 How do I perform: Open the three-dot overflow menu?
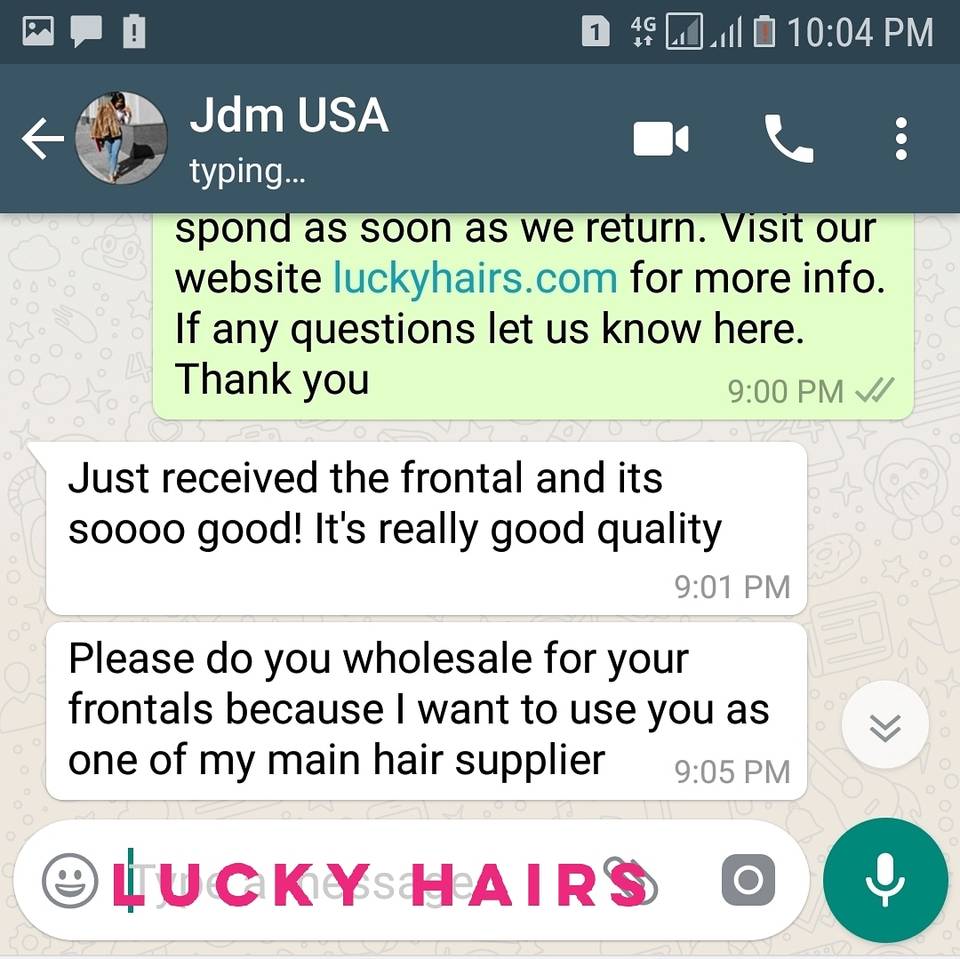[901, 139]
